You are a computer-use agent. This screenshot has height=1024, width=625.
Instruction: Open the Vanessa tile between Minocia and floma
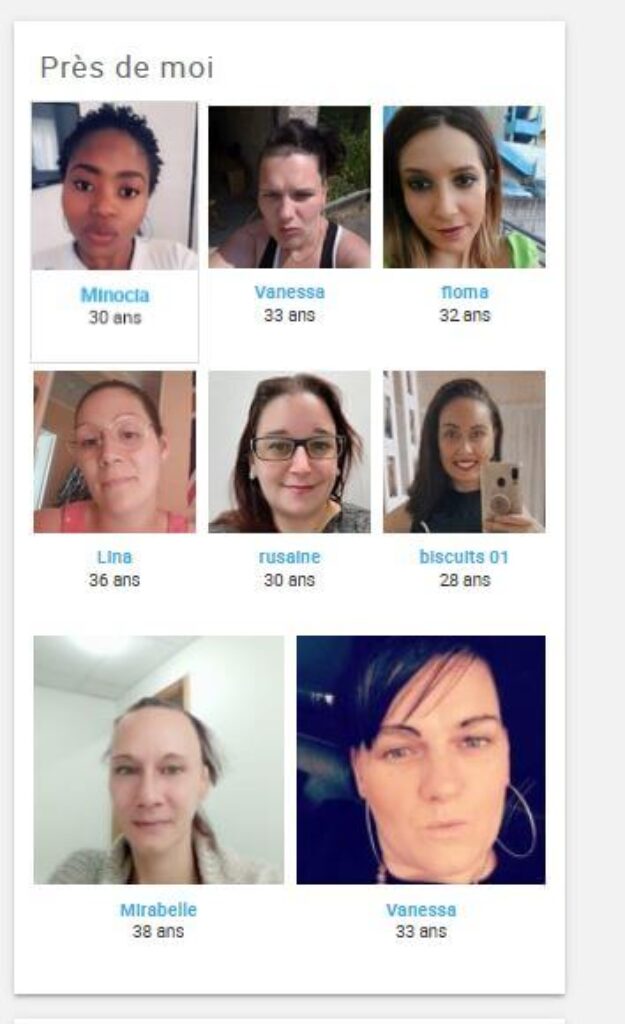[289, 187]
